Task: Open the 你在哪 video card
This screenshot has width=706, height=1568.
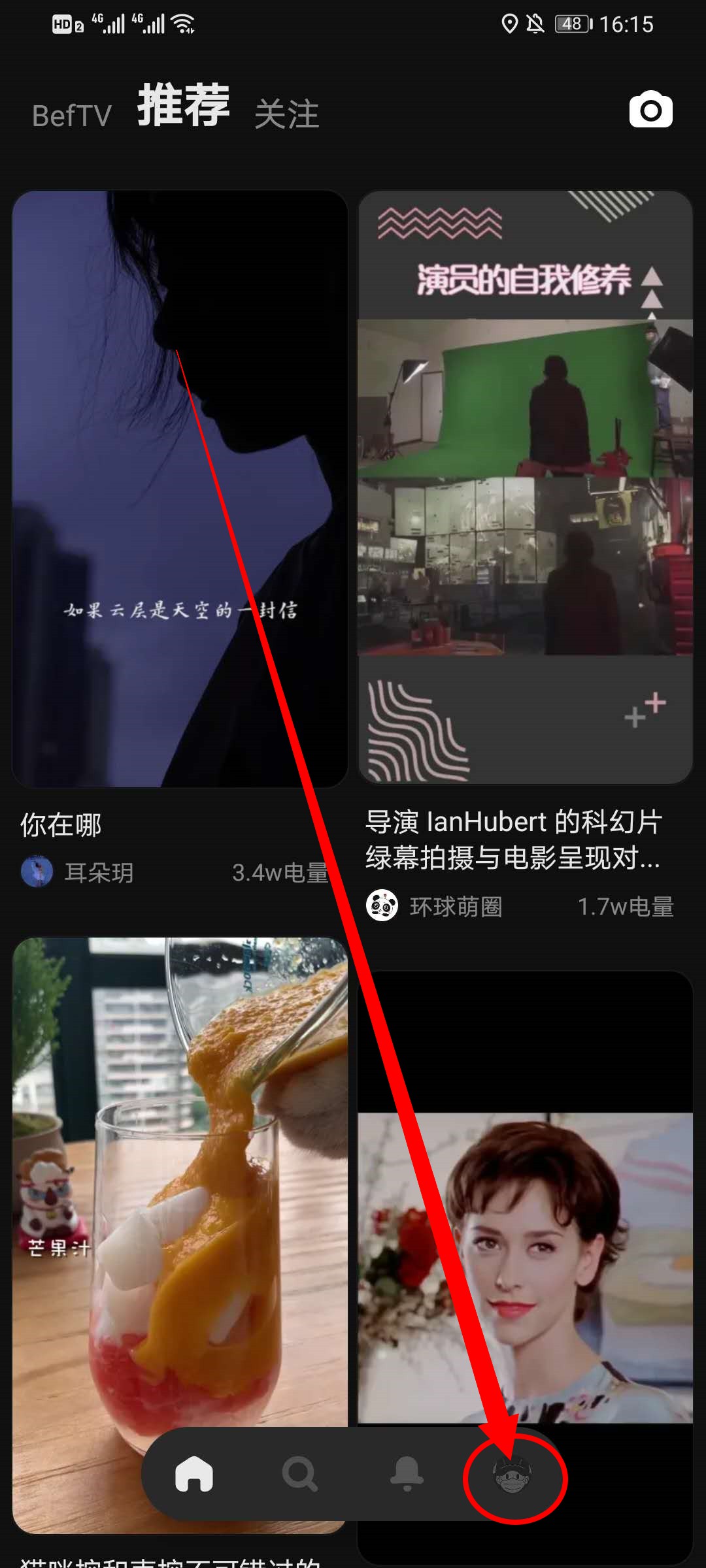Action: pos(180,489)
